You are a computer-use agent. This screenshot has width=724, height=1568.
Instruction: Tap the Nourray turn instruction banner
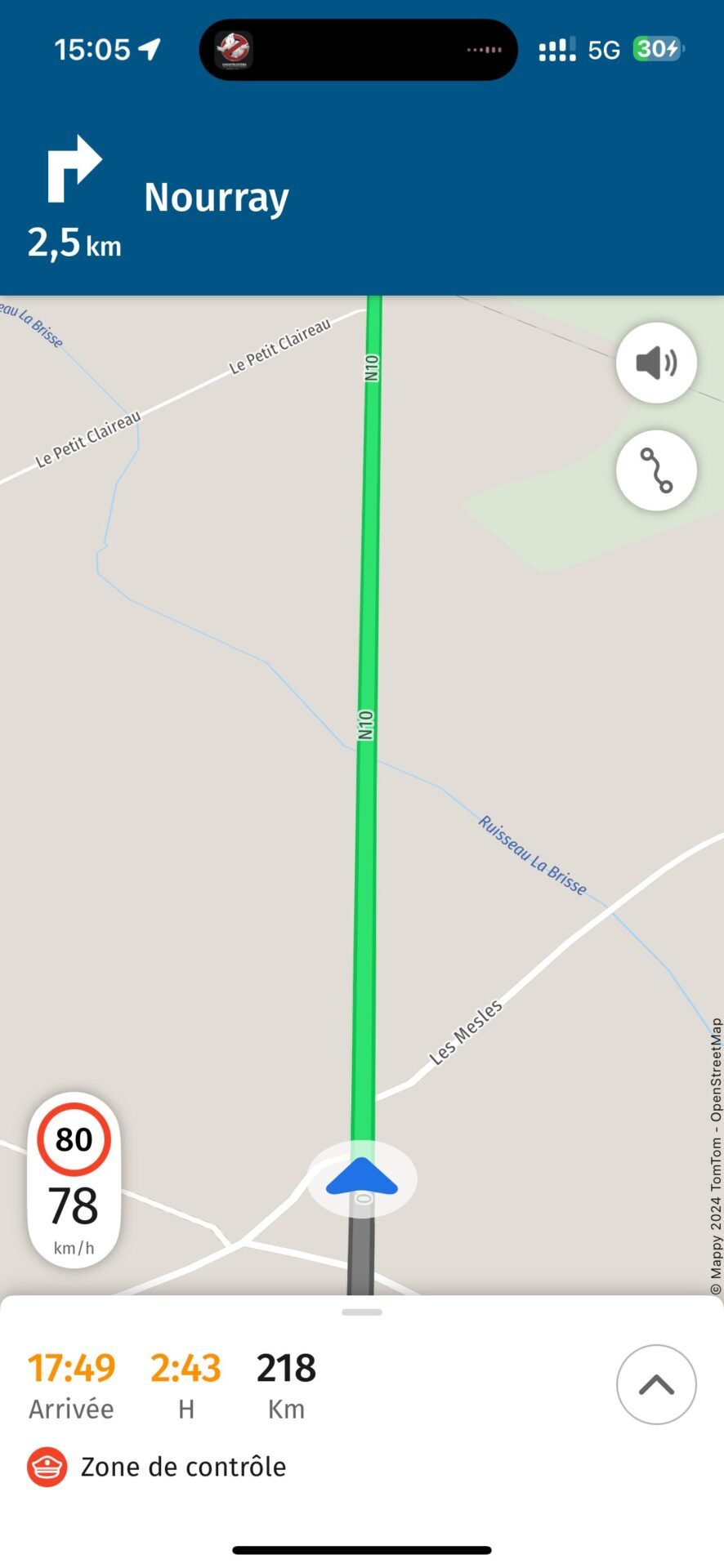(362, 198)
